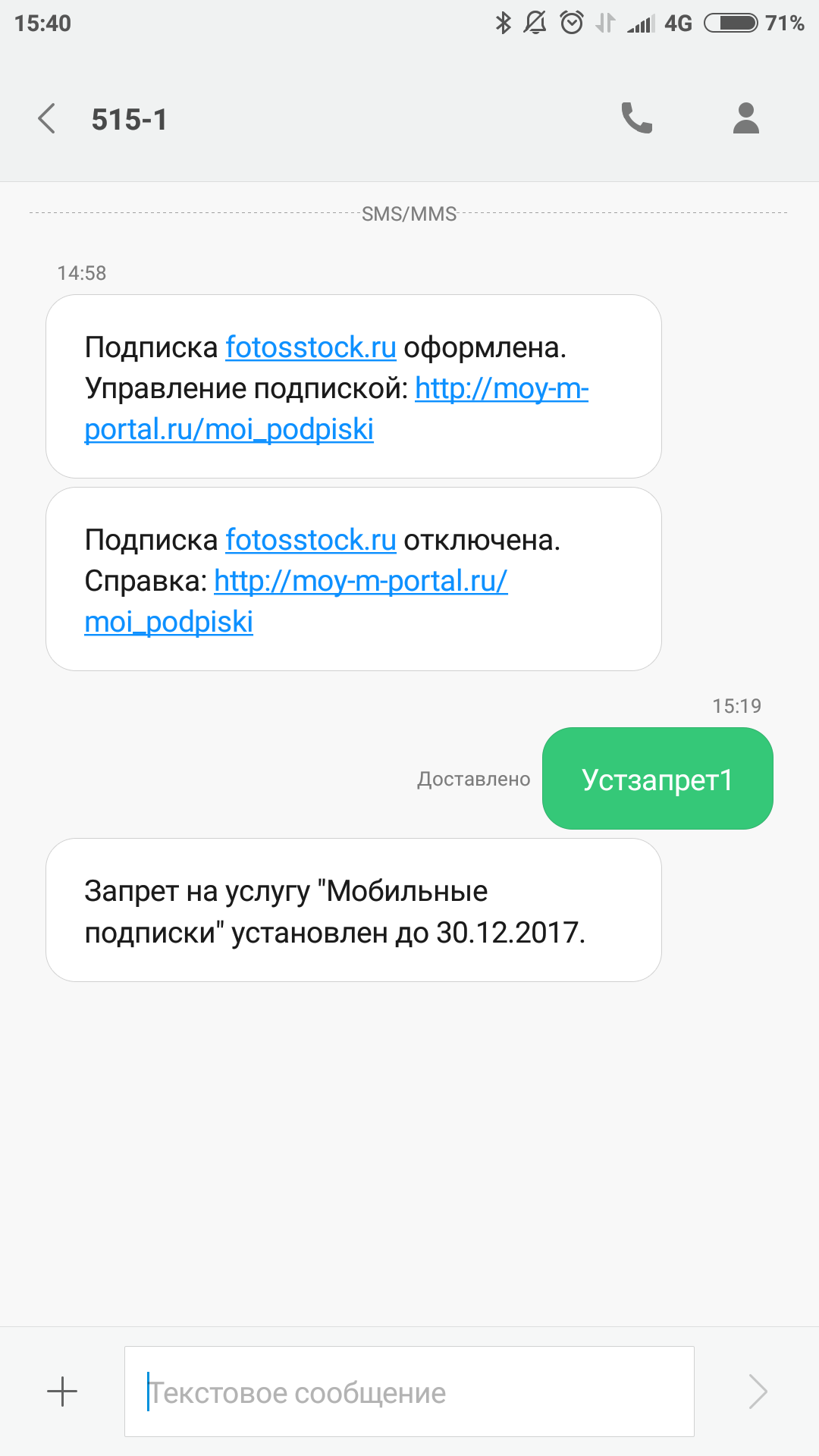
Task: Open contact details for 515-1
Action: pyautogui.click(x=745, y=118)
